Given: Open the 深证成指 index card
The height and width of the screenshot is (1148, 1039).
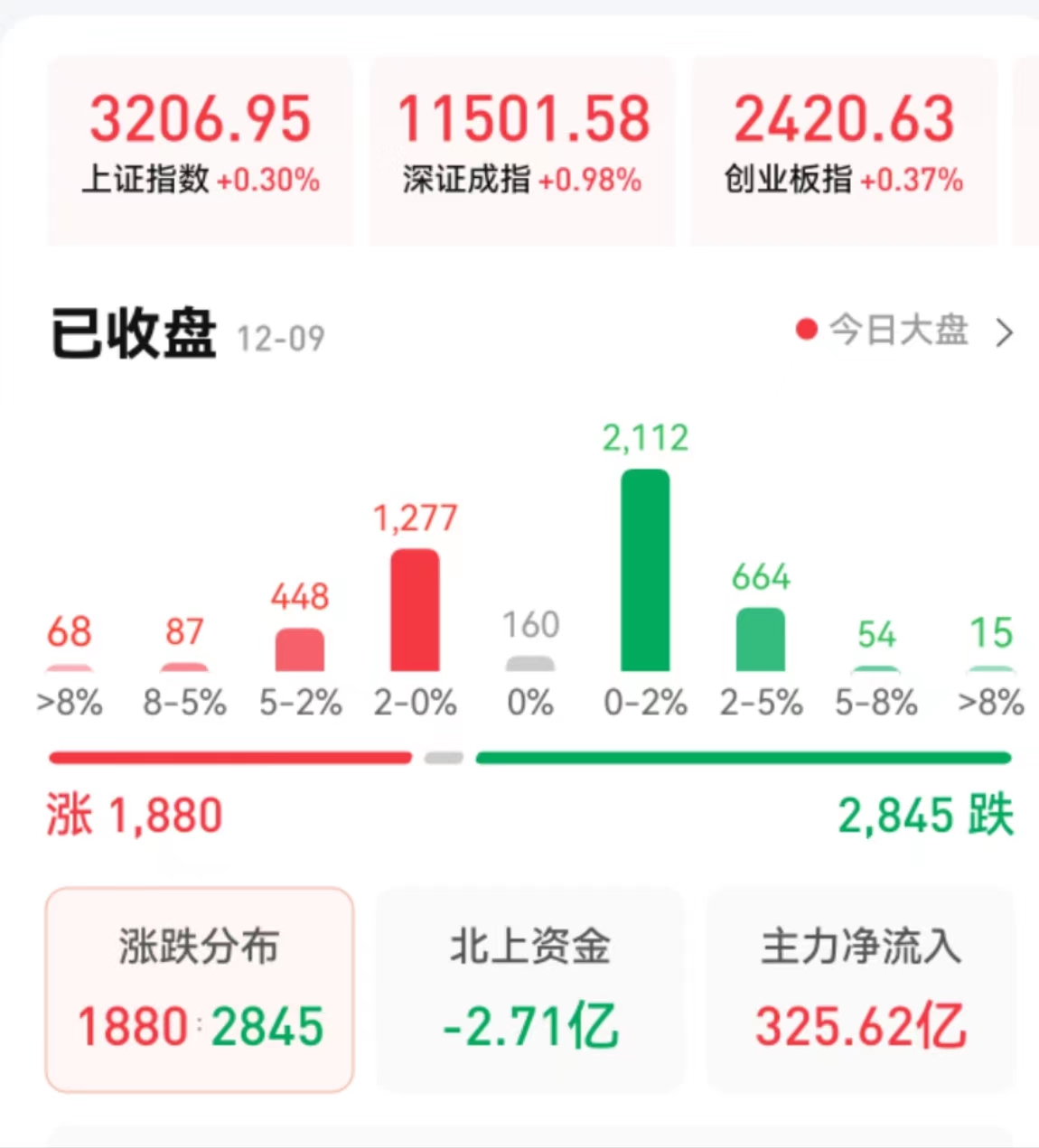Looking at the screenshot, I should [x=522, y=147].
